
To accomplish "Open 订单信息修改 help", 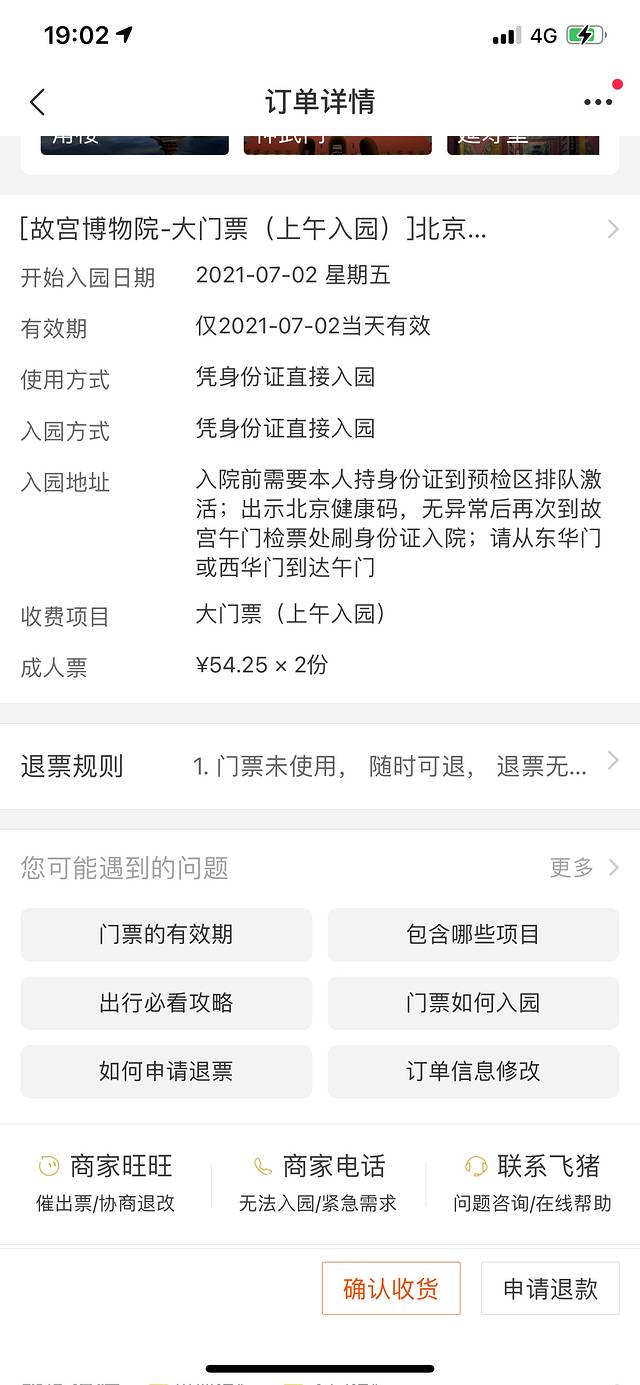I will point(473,1071).
